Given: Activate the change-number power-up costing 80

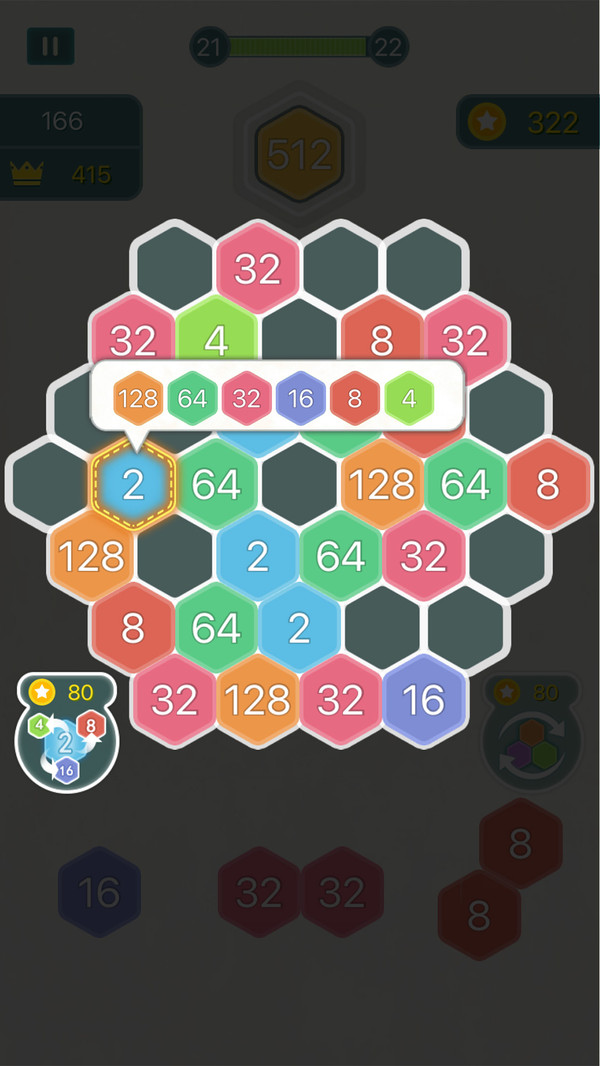Looking at the screenshot, I should [x=65, y=735].
